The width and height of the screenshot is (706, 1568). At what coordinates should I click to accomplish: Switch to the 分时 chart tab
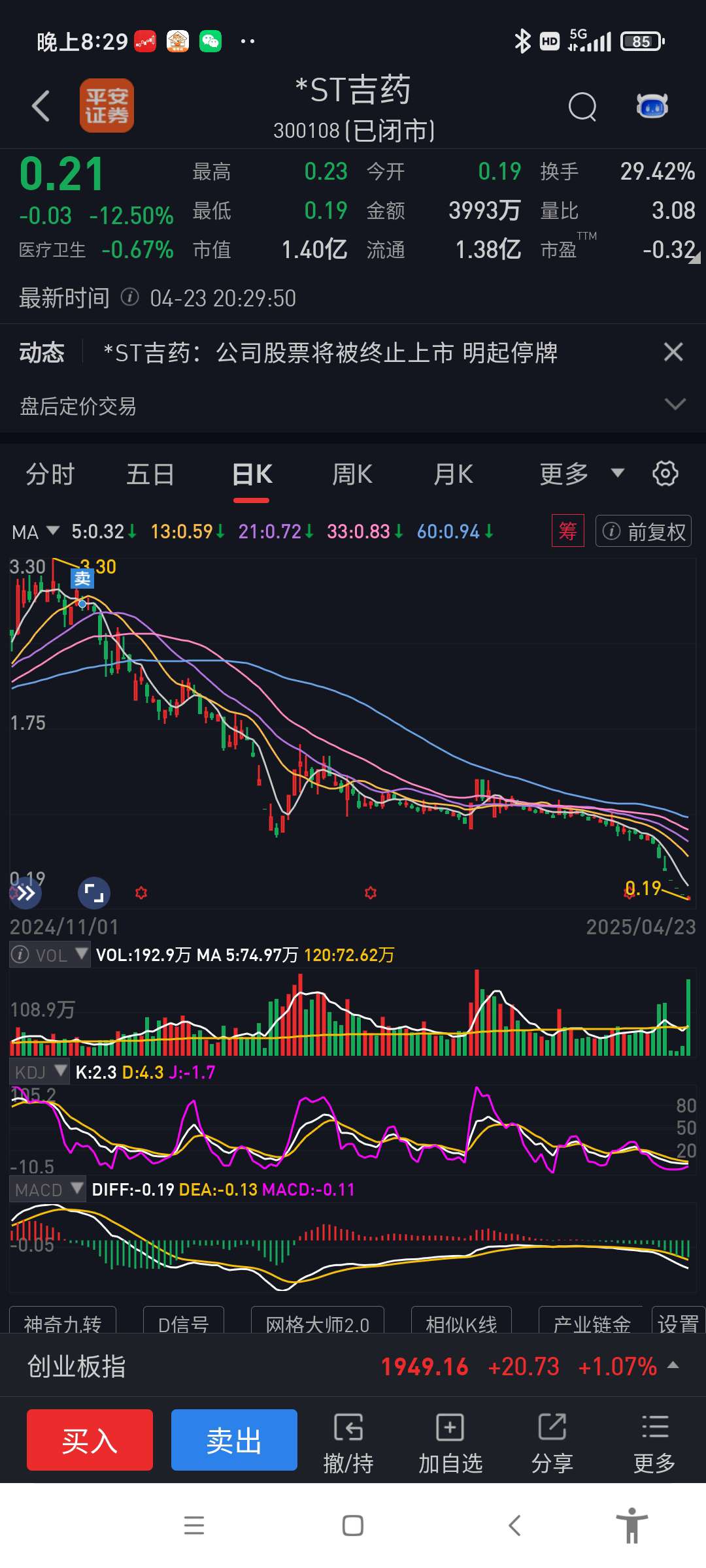click(x=50, y=474)
